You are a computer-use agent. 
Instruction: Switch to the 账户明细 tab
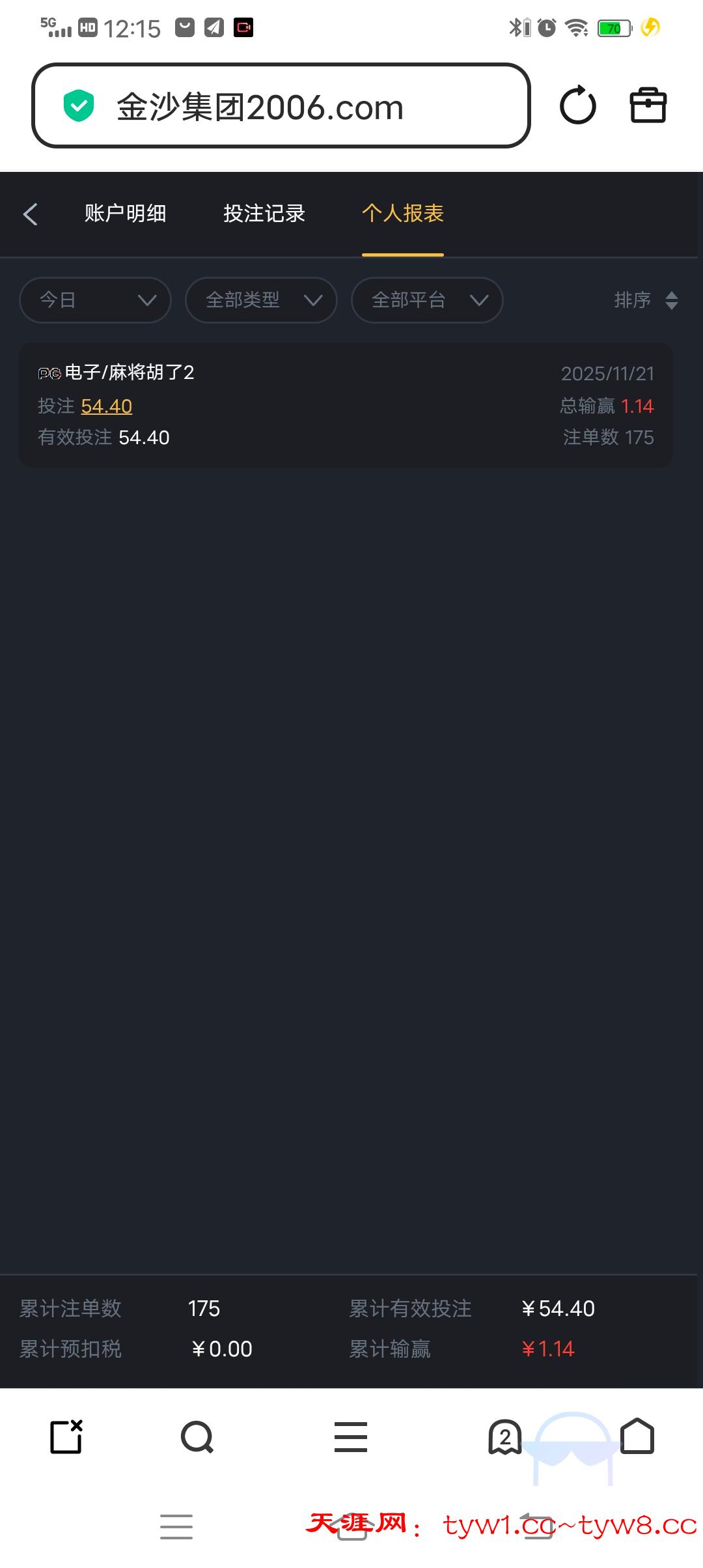125,214
